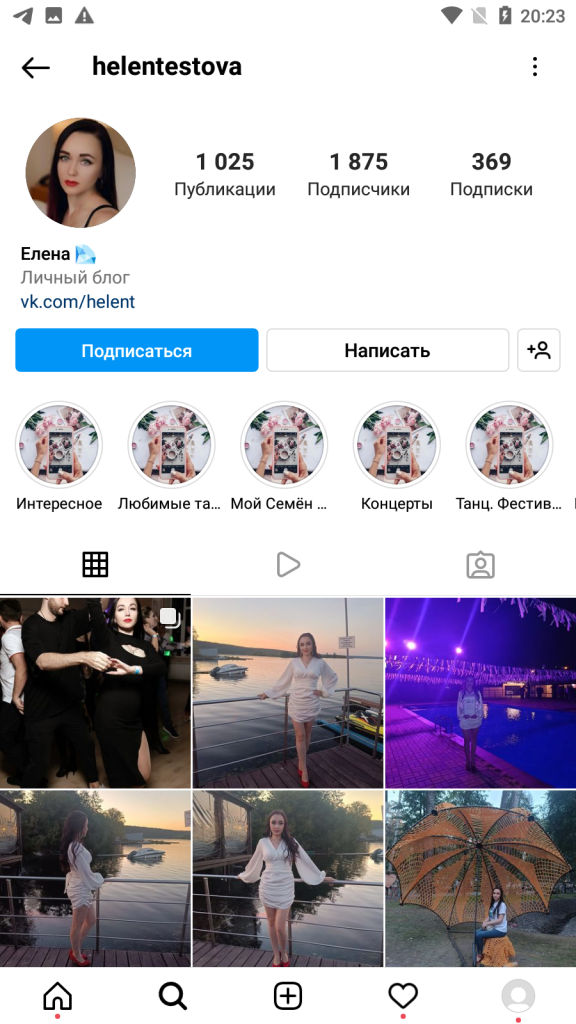Go to the home feed tab
This screenshot has height=1024, width=576.
coord(57,997)
